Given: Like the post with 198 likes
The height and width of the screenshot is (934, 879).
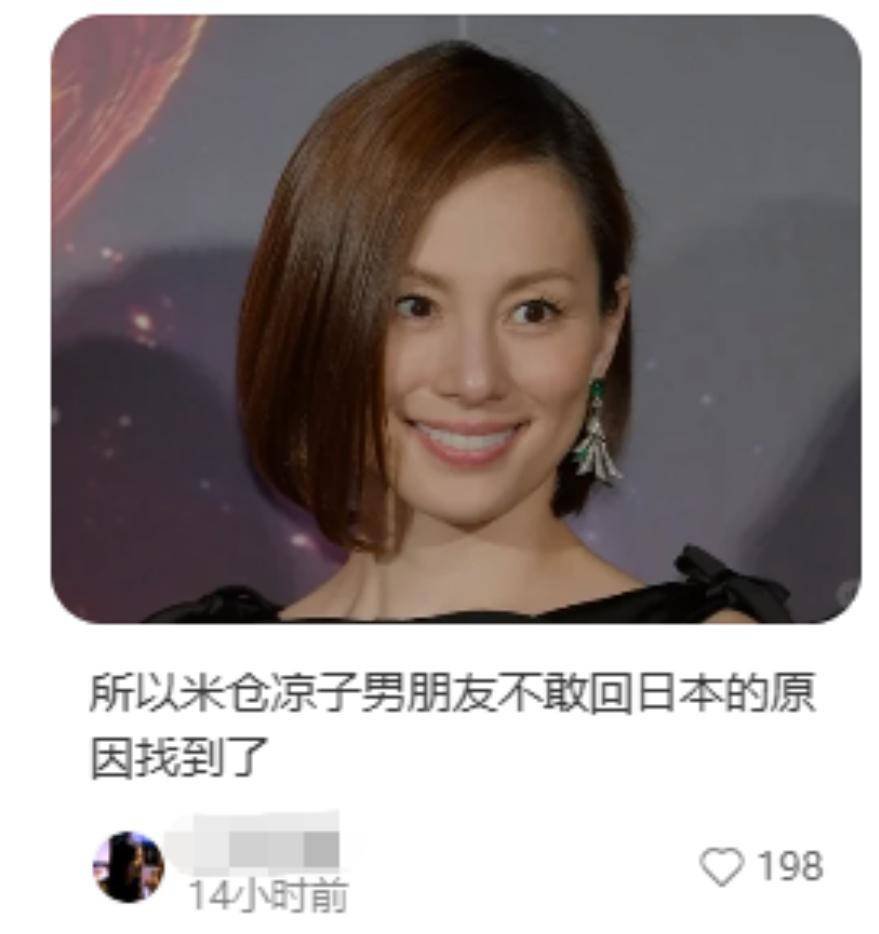Looking at the screenshot, I should (722, 866).
